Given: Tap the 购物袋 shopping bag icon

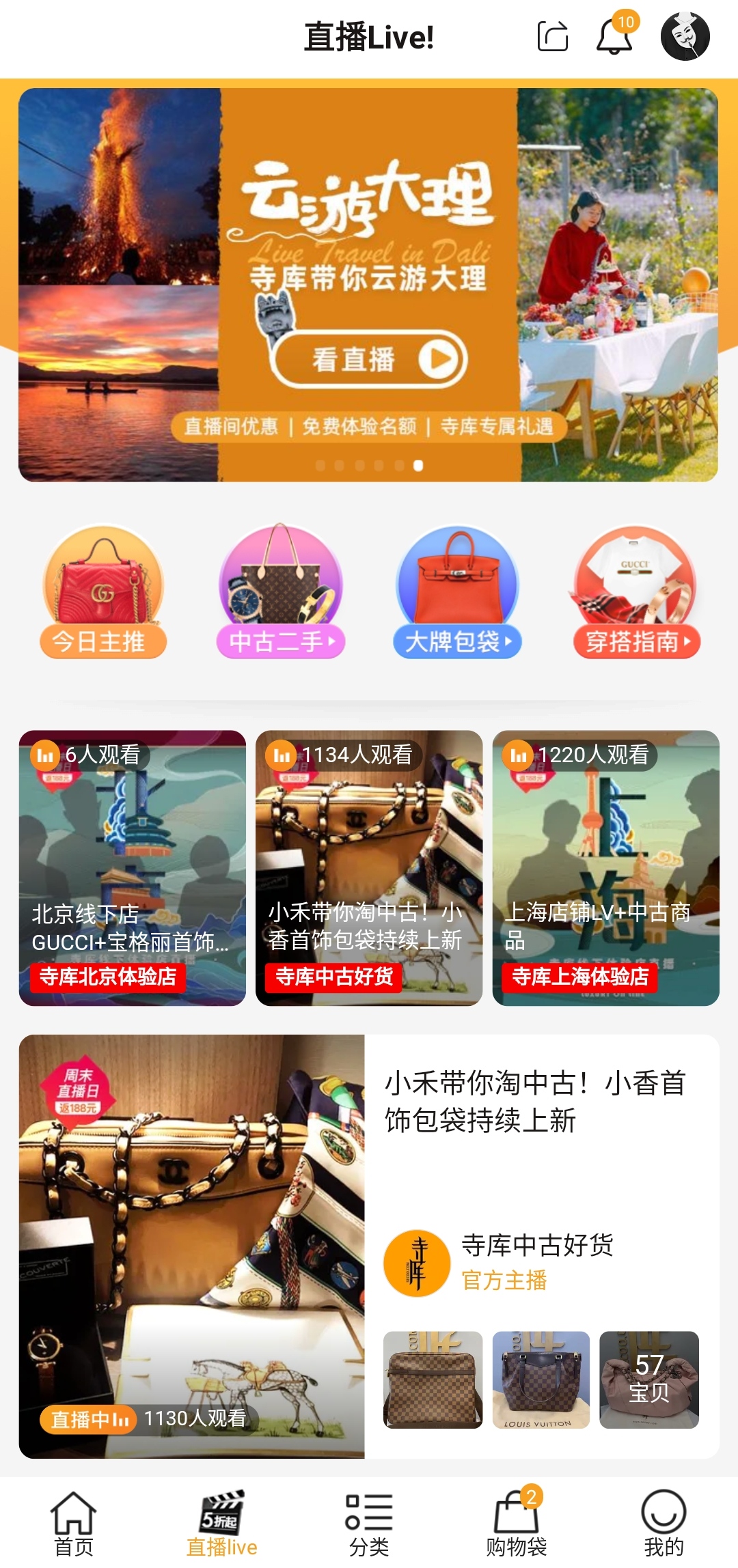Looking at the screenshot, I should [x=516, y=1512].
